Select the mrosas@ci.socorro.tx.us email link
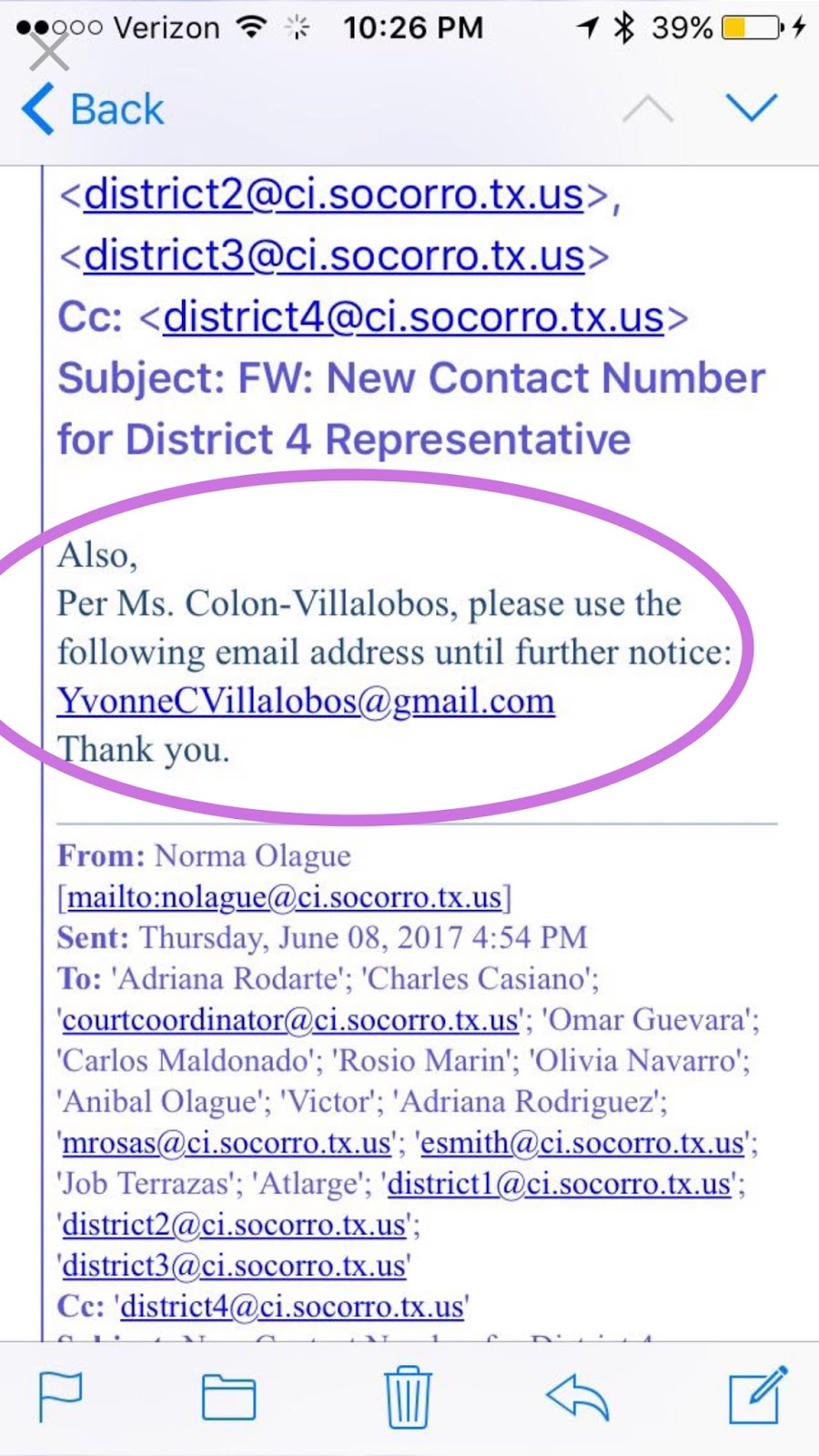This screenshot has height=1456, width=819. (227, 1143)
